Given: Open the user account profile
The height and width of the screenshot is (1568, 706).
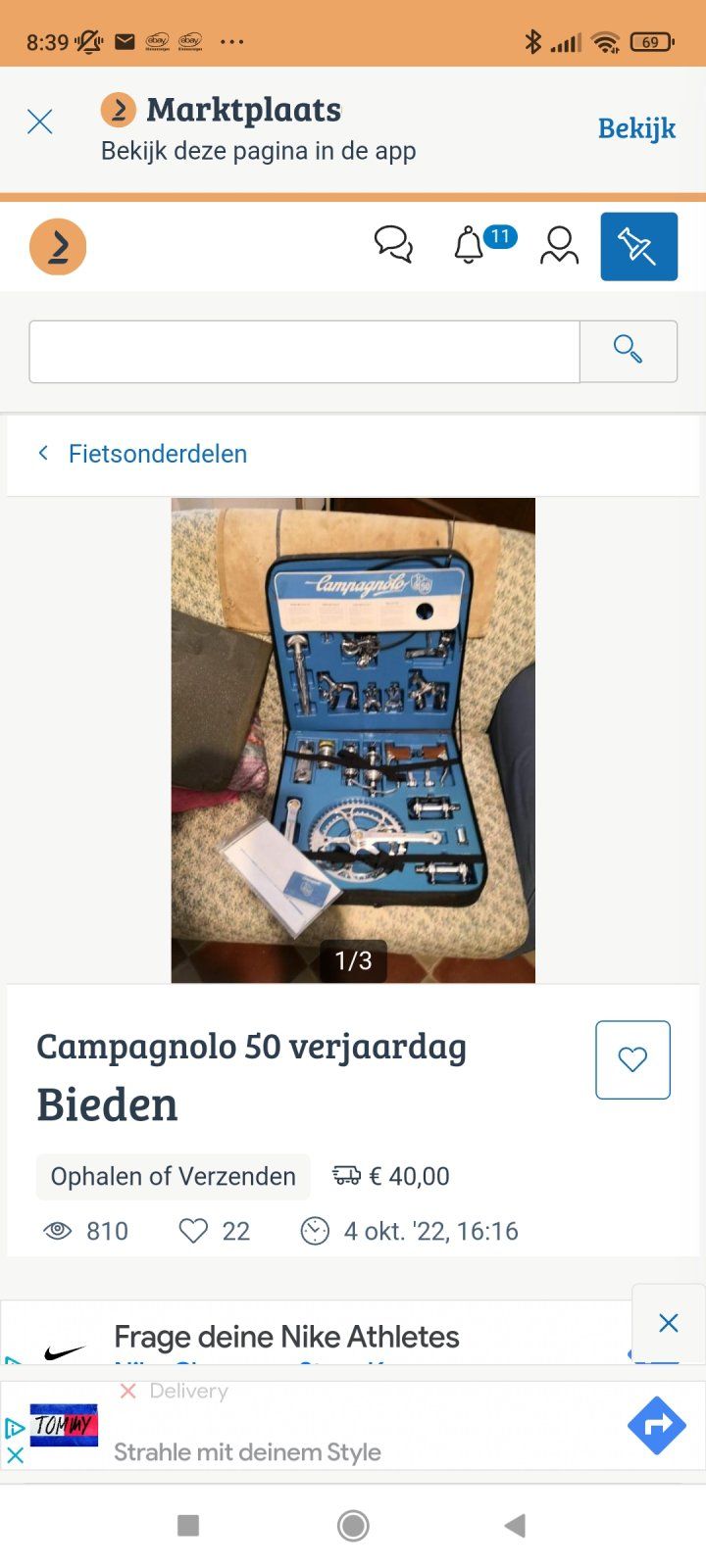Looking at the screenshot, I should click(x=559, y=245).
